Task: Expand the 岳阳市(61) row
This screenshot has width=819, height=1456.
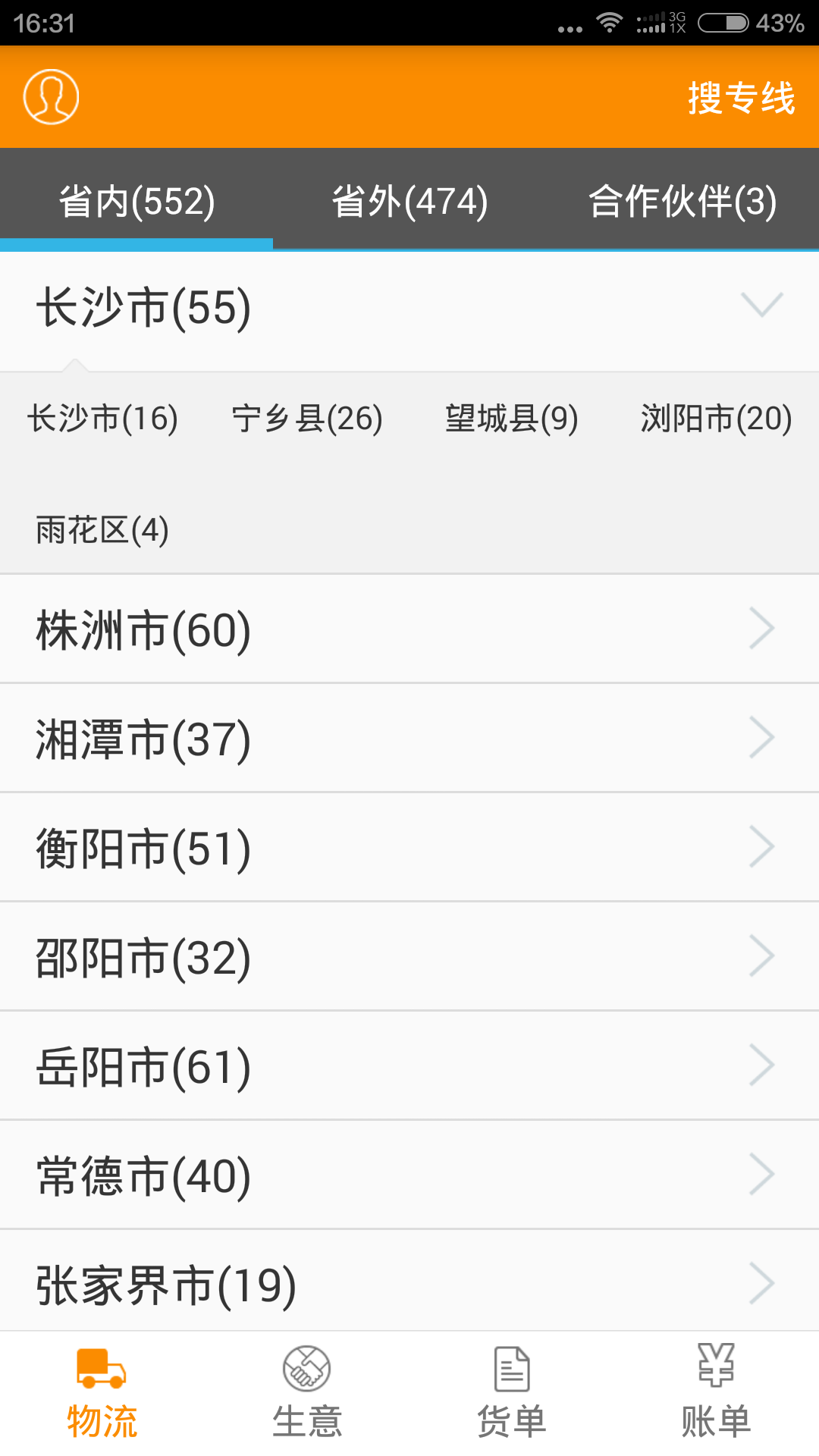Action: [409, 1066]
